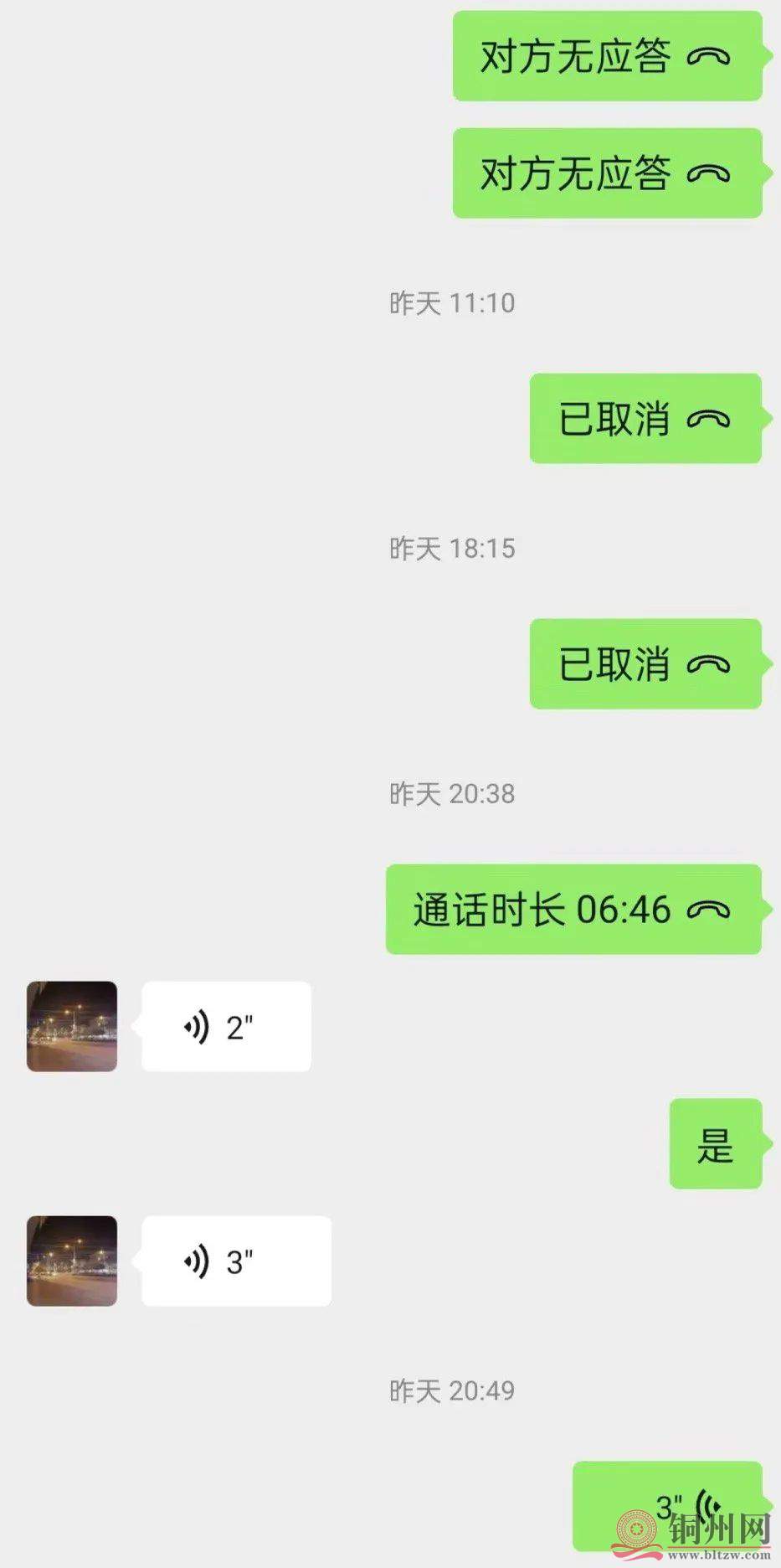Play the 2-second voice message
781x1568 pixels.
pos(226,1025)
